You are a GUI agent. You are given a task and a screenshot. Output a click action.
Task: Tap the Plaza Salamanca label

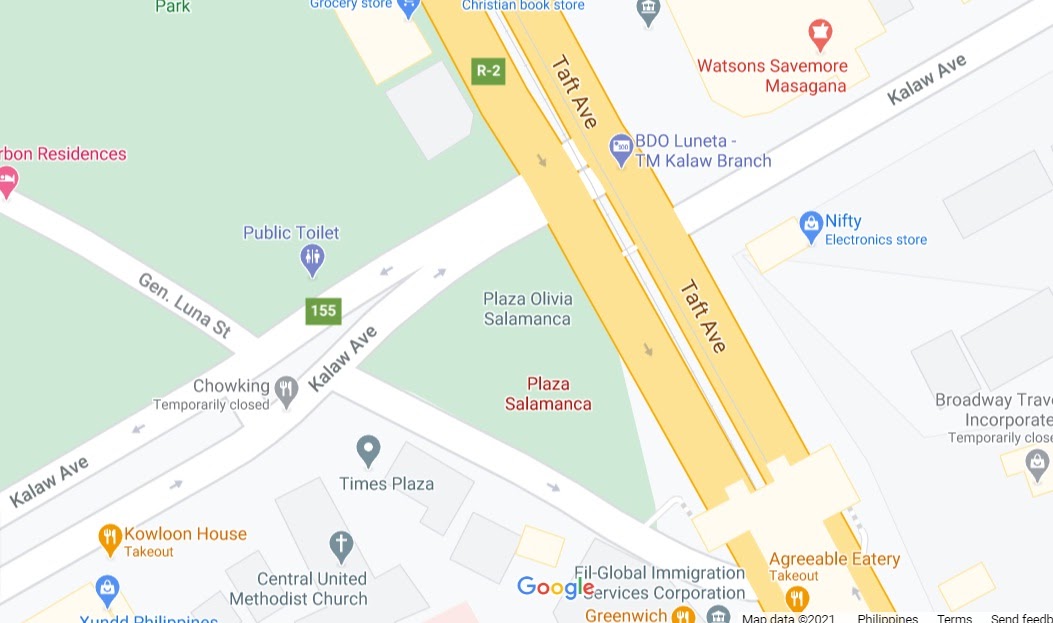coord(548,394)
